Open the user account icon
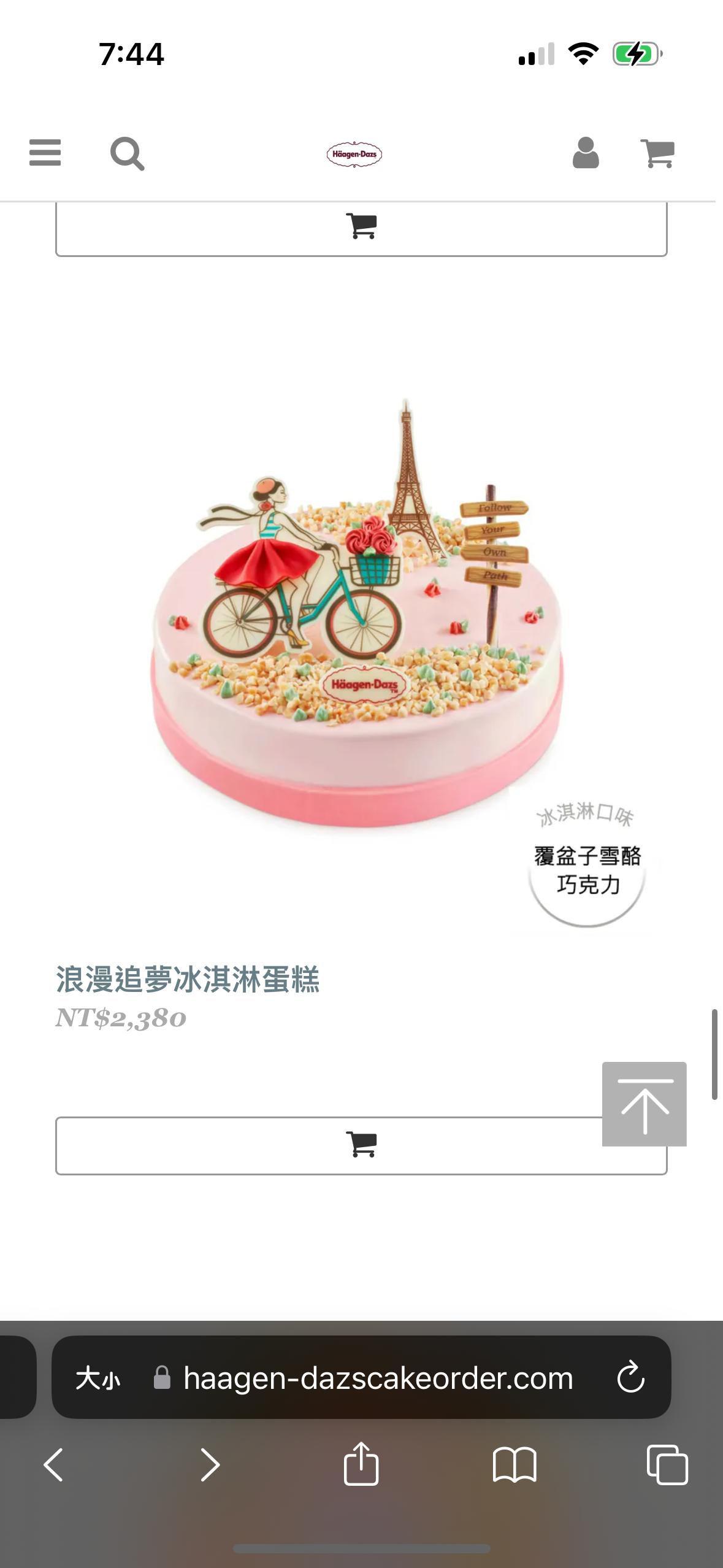The image size is (723, 1568). point(586,153)
